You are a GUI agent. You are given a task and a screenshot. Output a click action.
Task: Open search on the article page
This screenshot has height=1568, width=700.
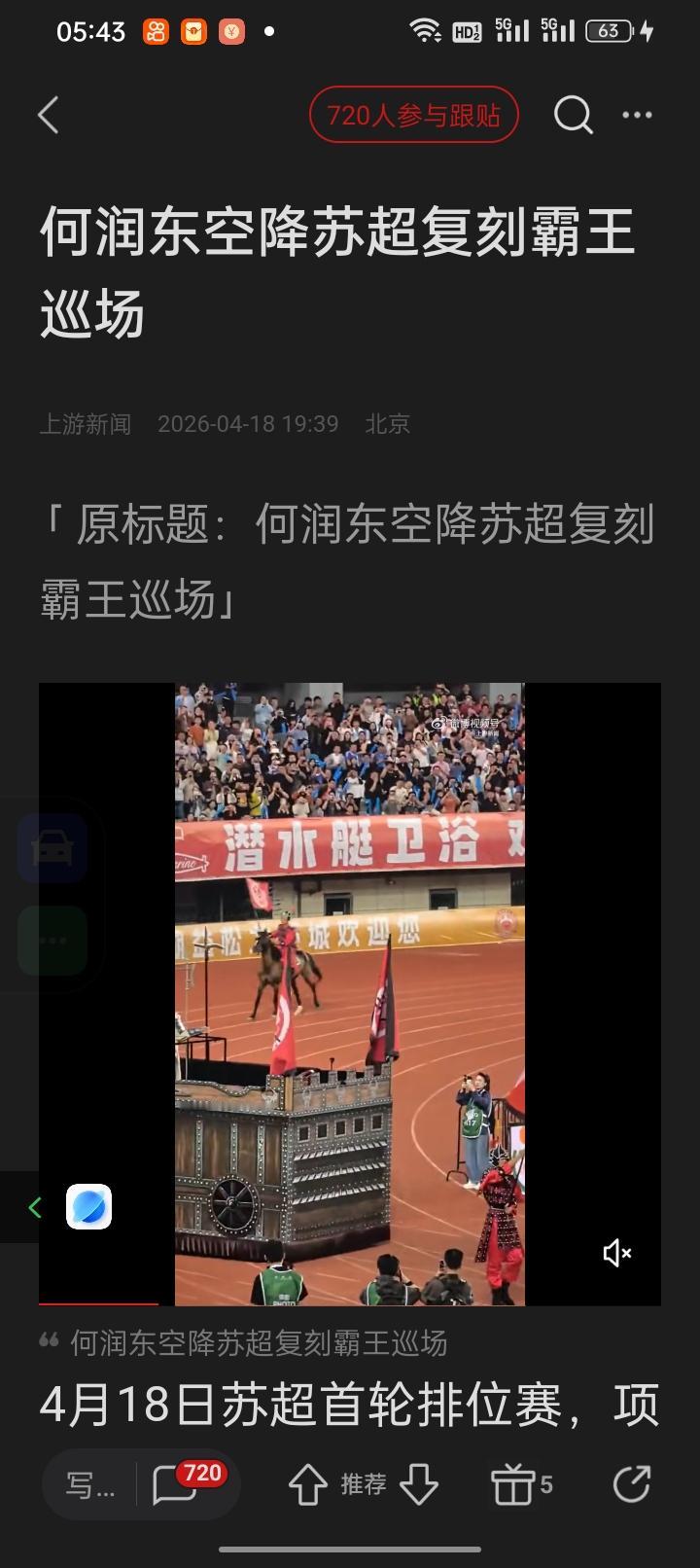coord(576,114)
